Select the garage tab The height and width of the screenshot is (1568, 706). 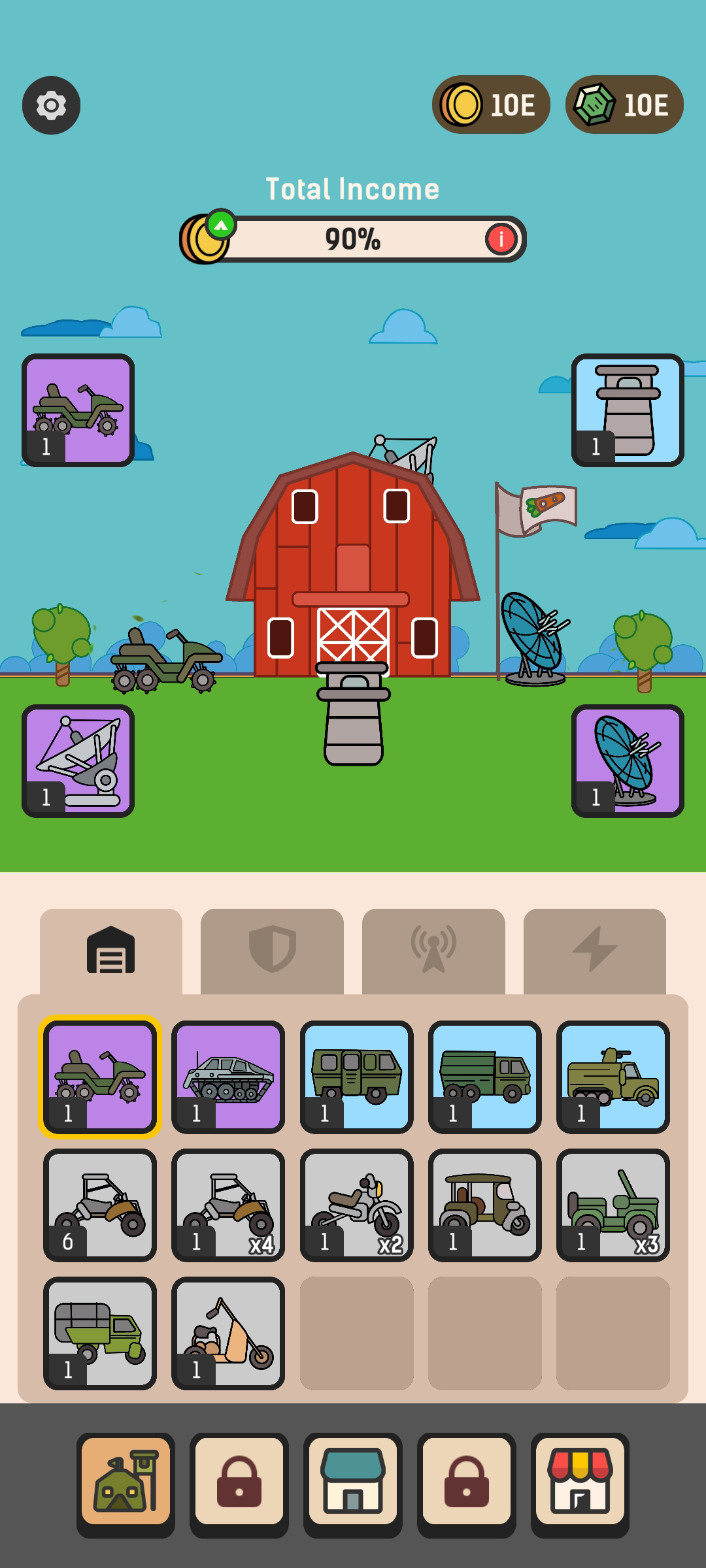[111, 950]
